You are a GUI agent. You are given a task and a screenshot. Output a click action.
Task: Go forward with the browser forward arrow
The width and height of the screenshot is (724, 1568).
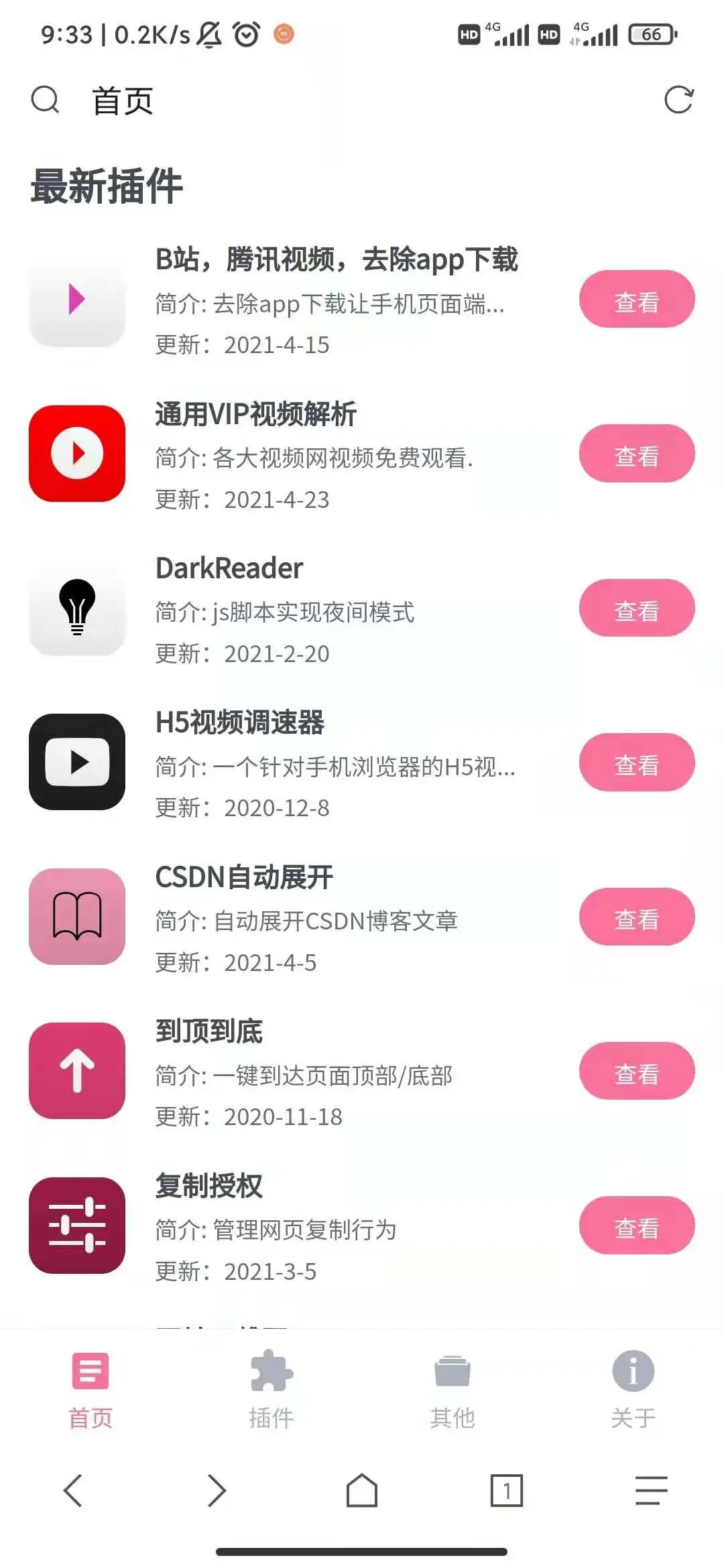217,1491
